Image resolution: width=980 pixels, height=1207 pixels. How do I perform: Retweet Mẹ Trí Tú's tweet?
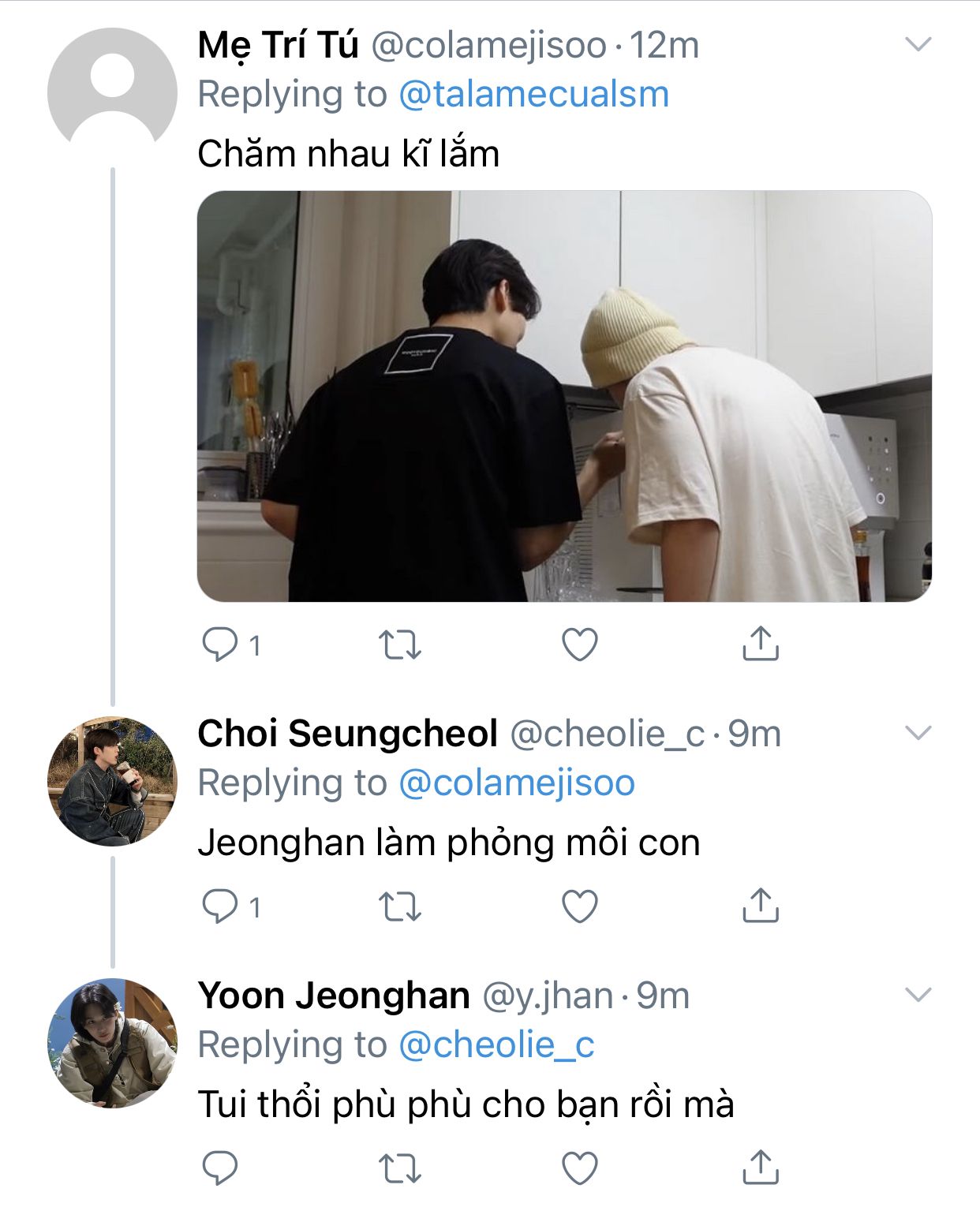pos(400,645)
